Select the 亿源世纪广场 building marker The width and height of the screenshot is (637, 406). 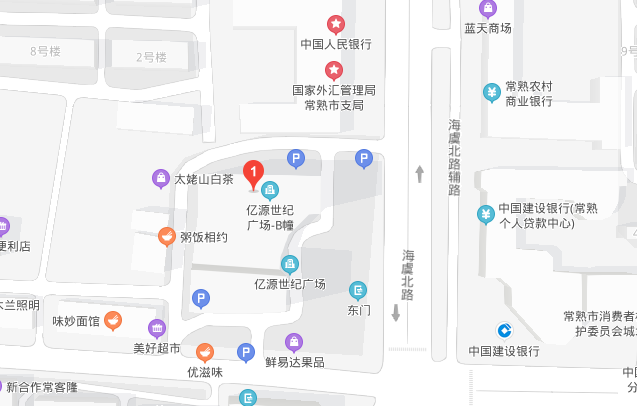pos(290,264)
